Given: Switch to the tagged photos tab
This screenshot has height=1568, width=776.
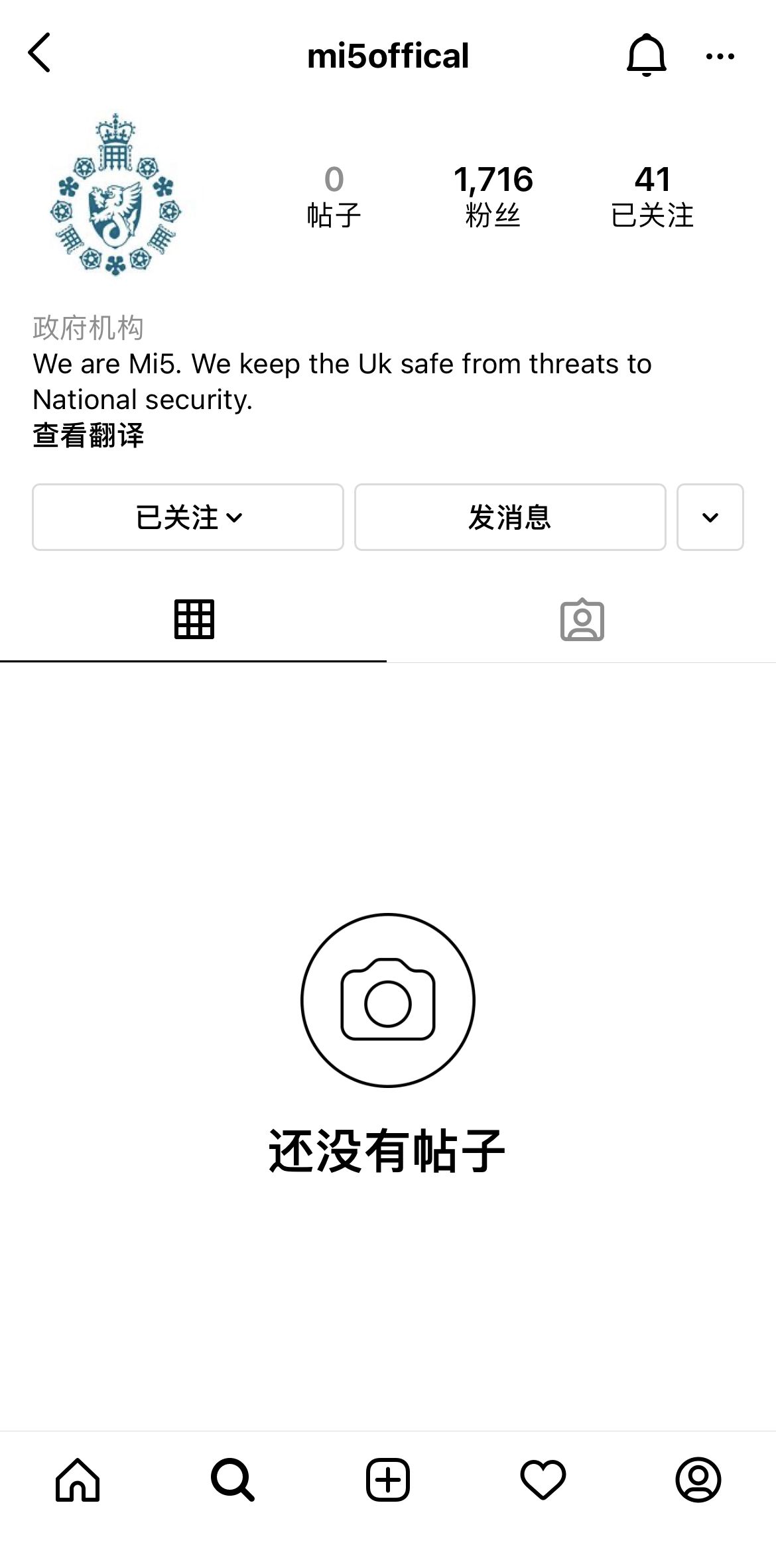Looking at the screenshot, I should [582, 619].
